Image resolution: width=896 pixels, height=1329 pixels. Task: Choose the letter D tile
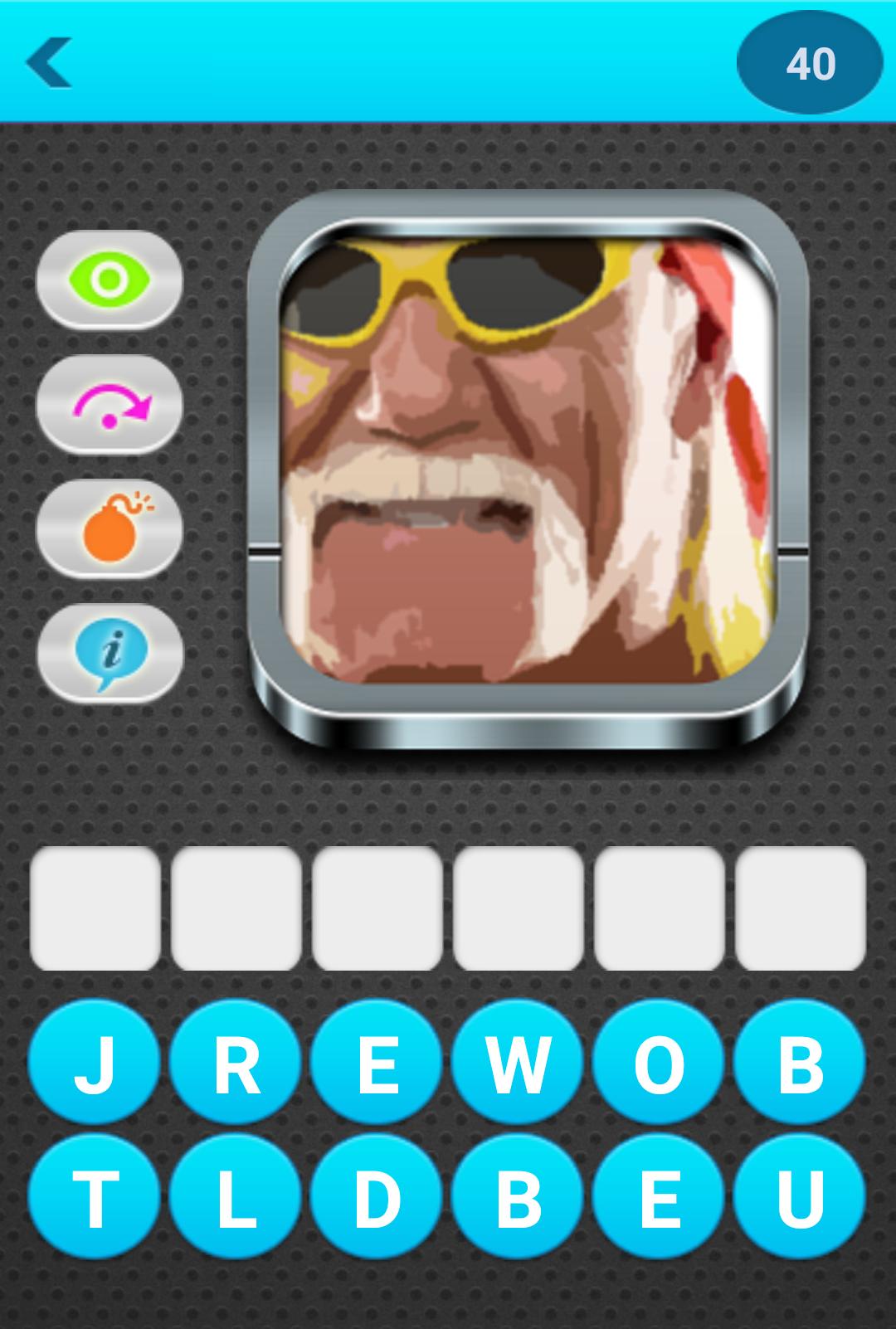[x=377, y=1197]
